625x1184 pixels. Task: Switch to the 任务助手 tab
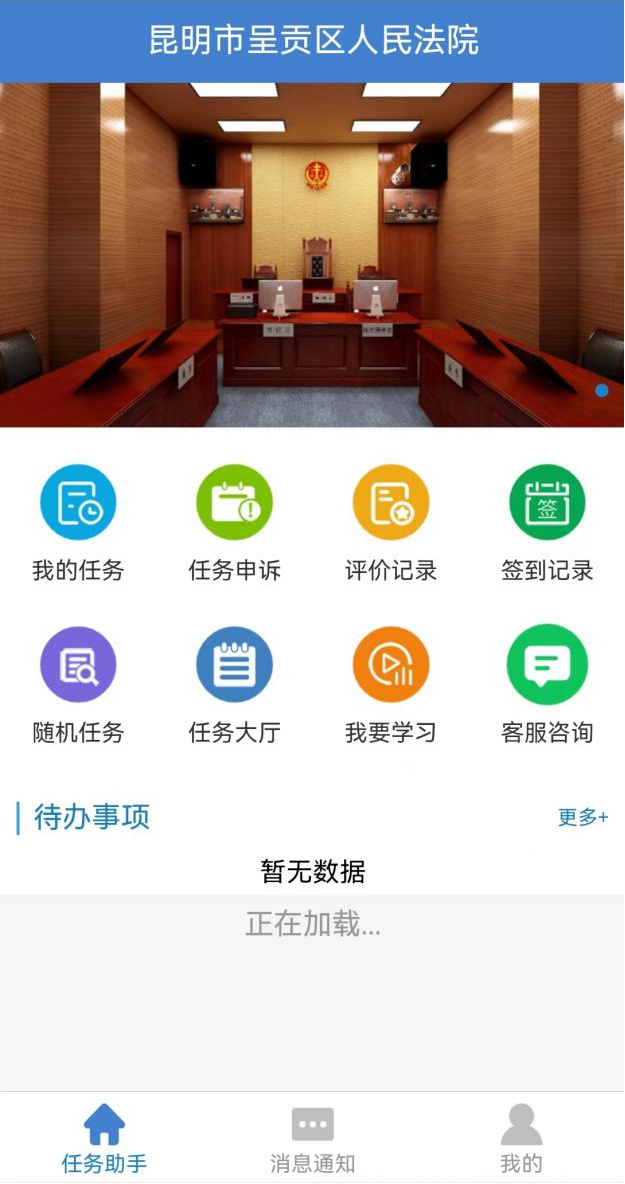[x=104, y=1139]
